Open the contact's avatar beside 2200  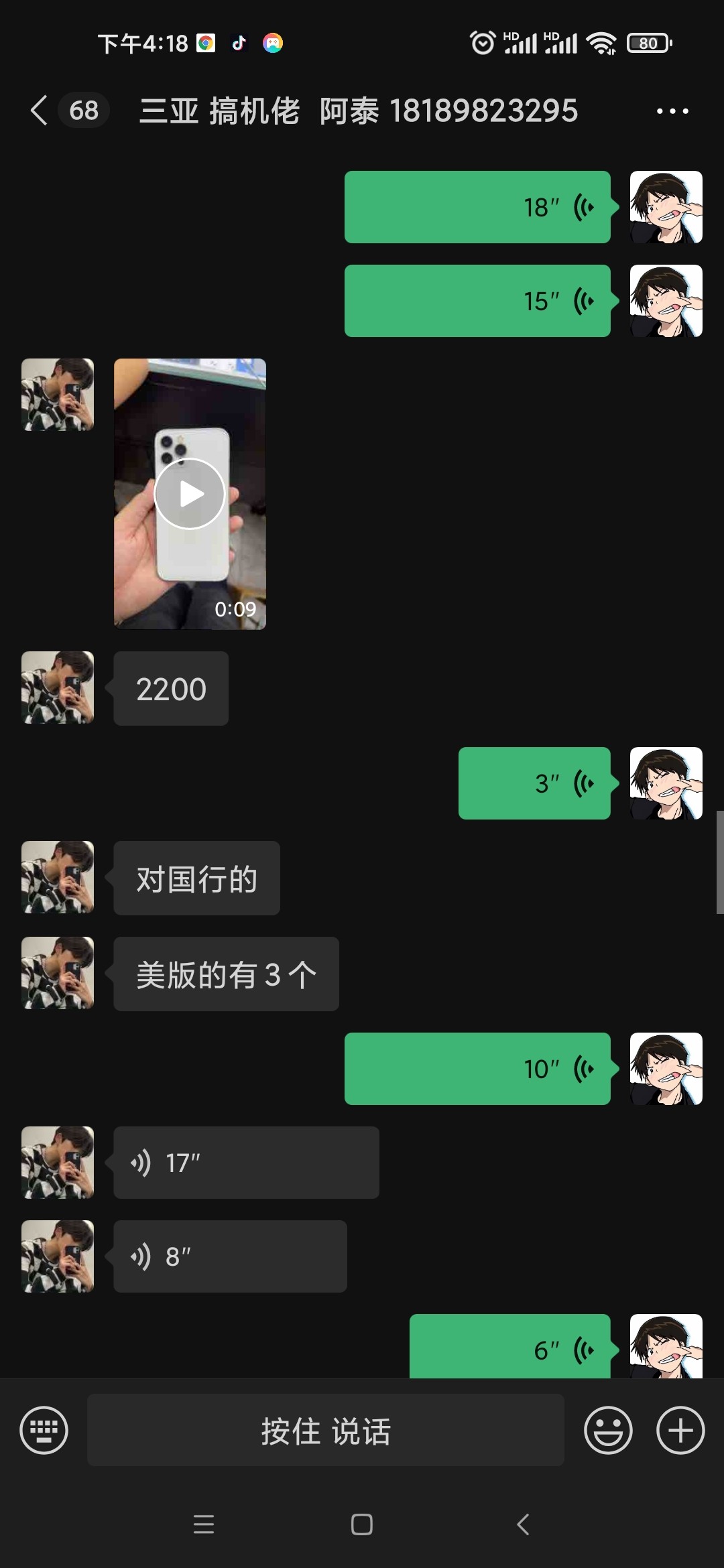[x=58, y=688]
